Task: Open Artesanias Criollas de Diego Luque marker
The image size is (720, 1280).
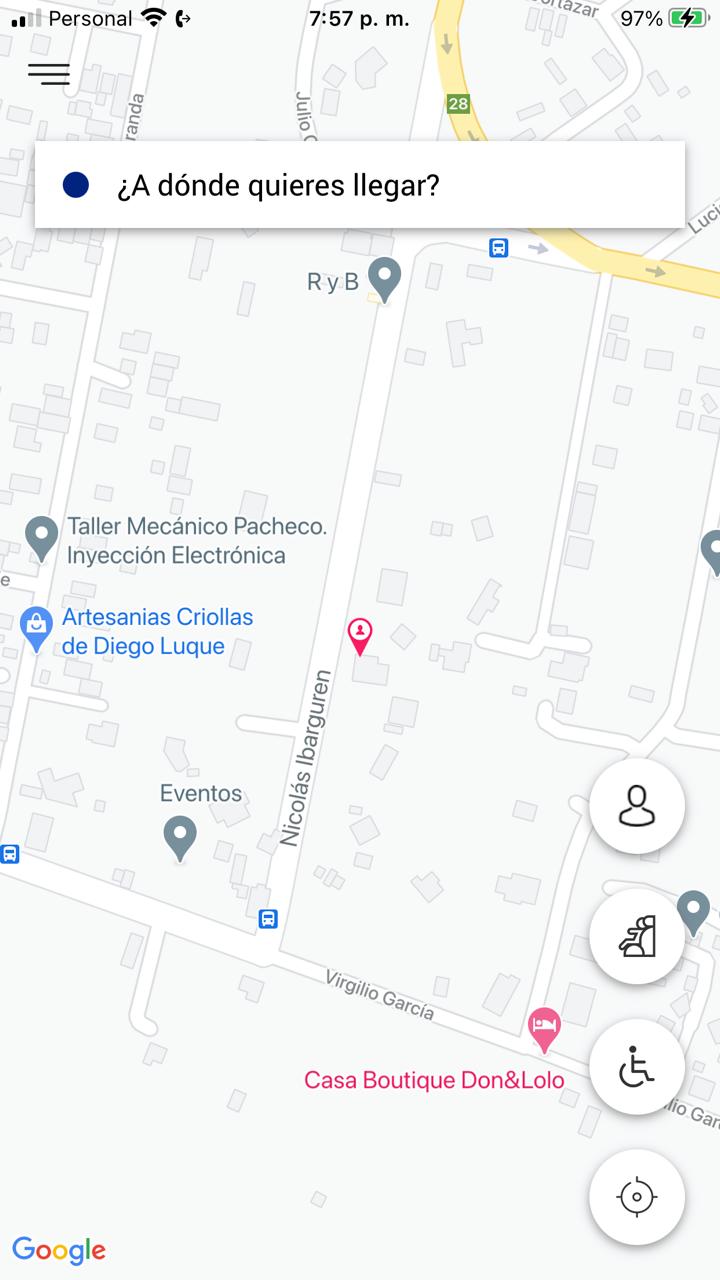Action: (x=37, y=629)
